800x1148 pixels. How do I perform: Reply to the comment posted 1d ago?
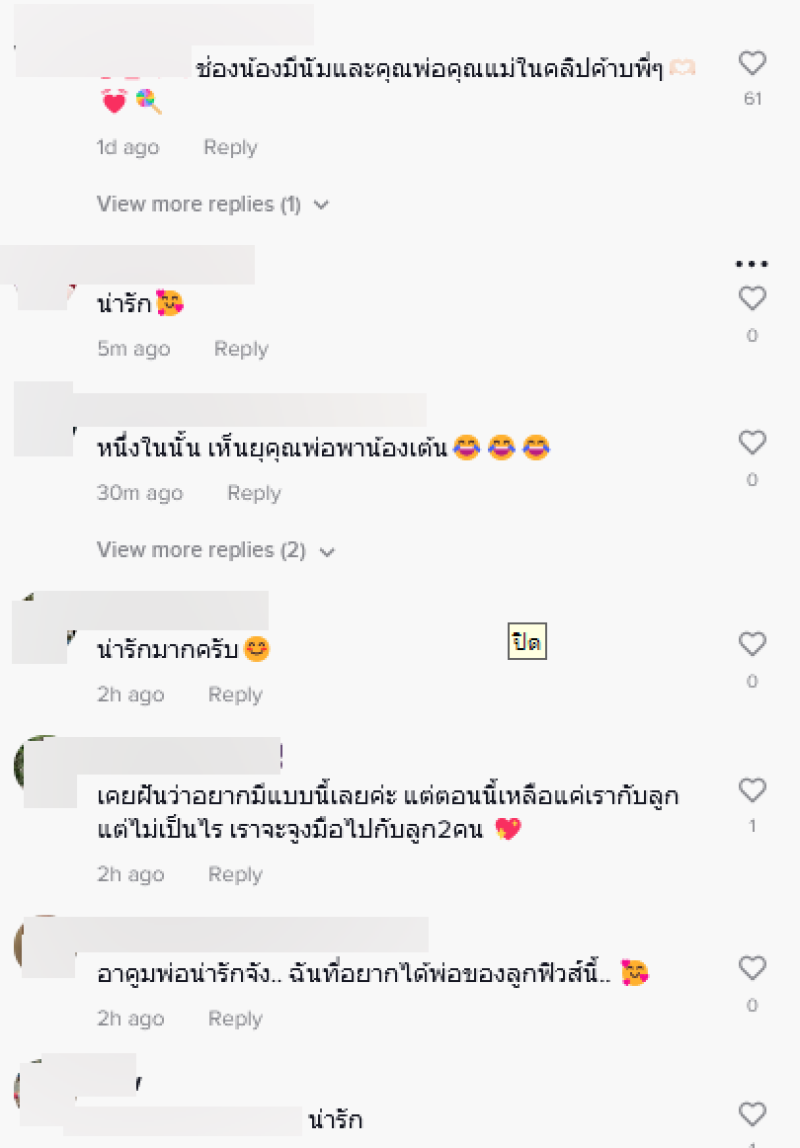230,147
